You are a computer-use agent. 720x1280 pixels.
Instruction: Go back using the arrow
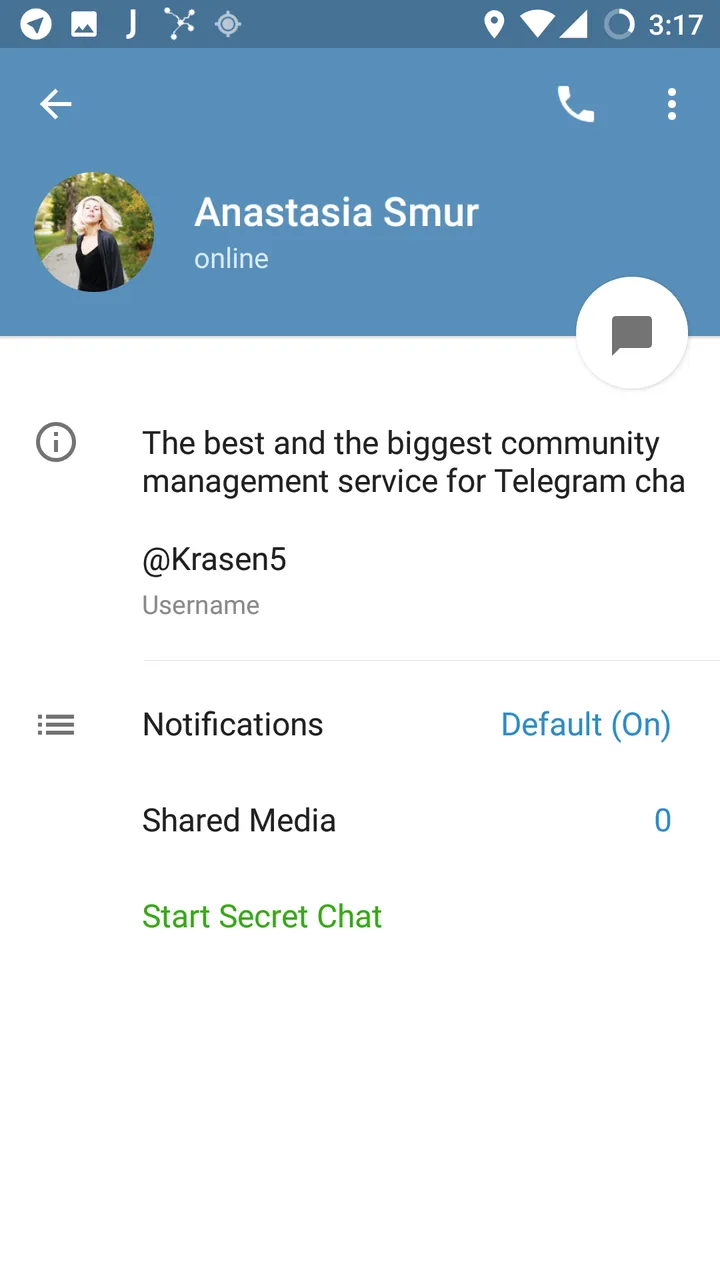[56, 104]
